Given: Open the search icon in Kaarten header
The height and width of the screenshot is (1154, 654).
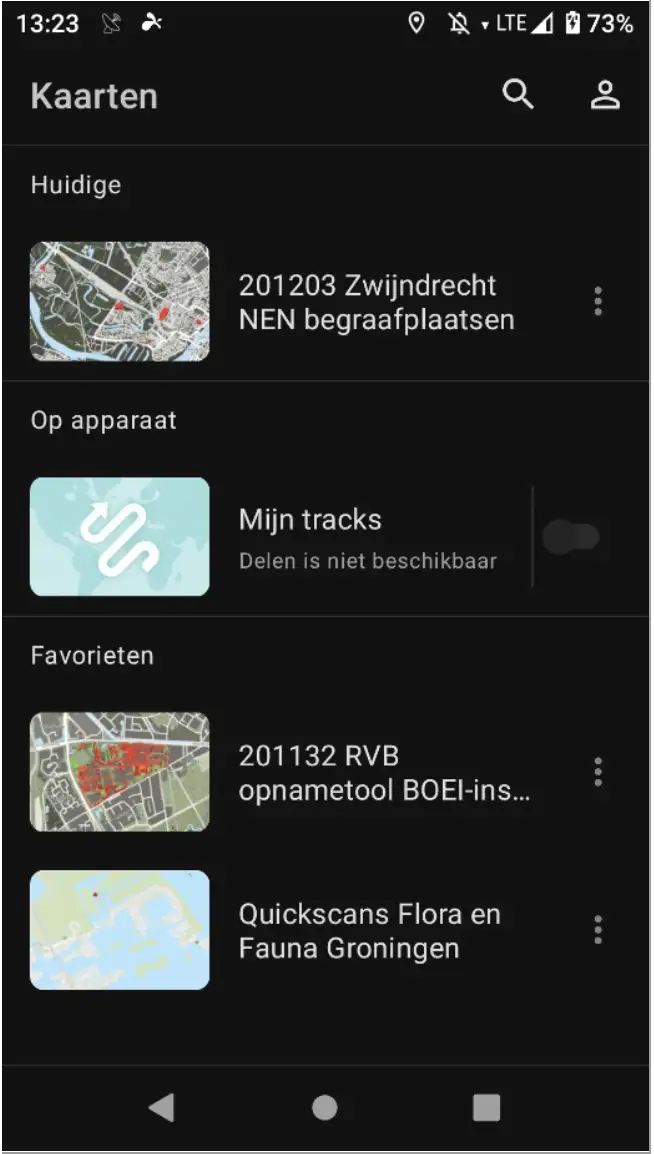Looking at the screenshot, I should (x=518, y=95).
